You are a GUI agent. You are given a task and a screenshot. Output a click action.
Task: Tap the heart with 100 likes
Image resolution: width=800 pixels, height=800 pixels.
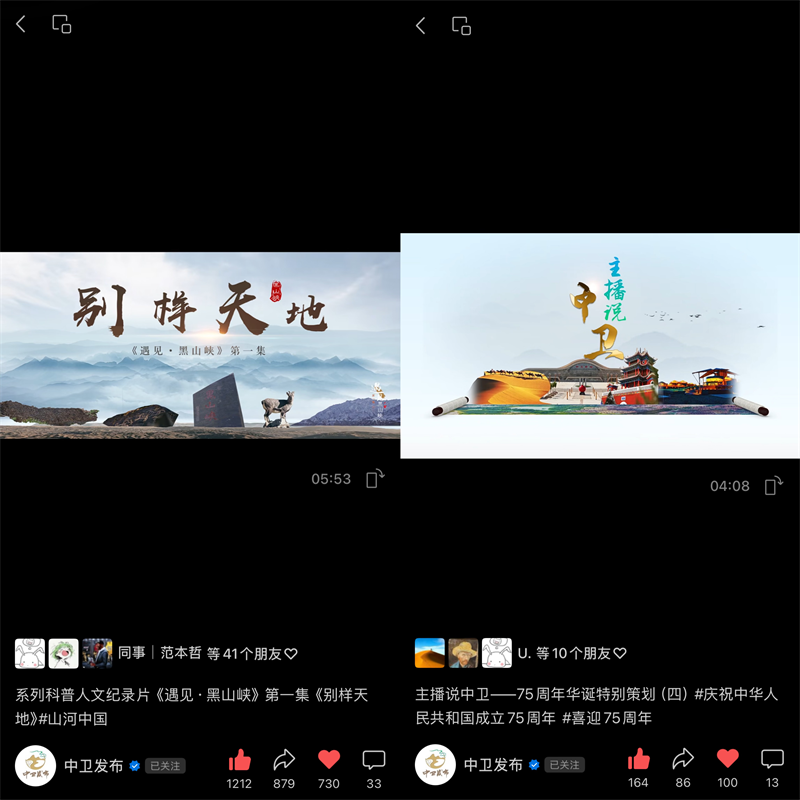click(728, 760)
